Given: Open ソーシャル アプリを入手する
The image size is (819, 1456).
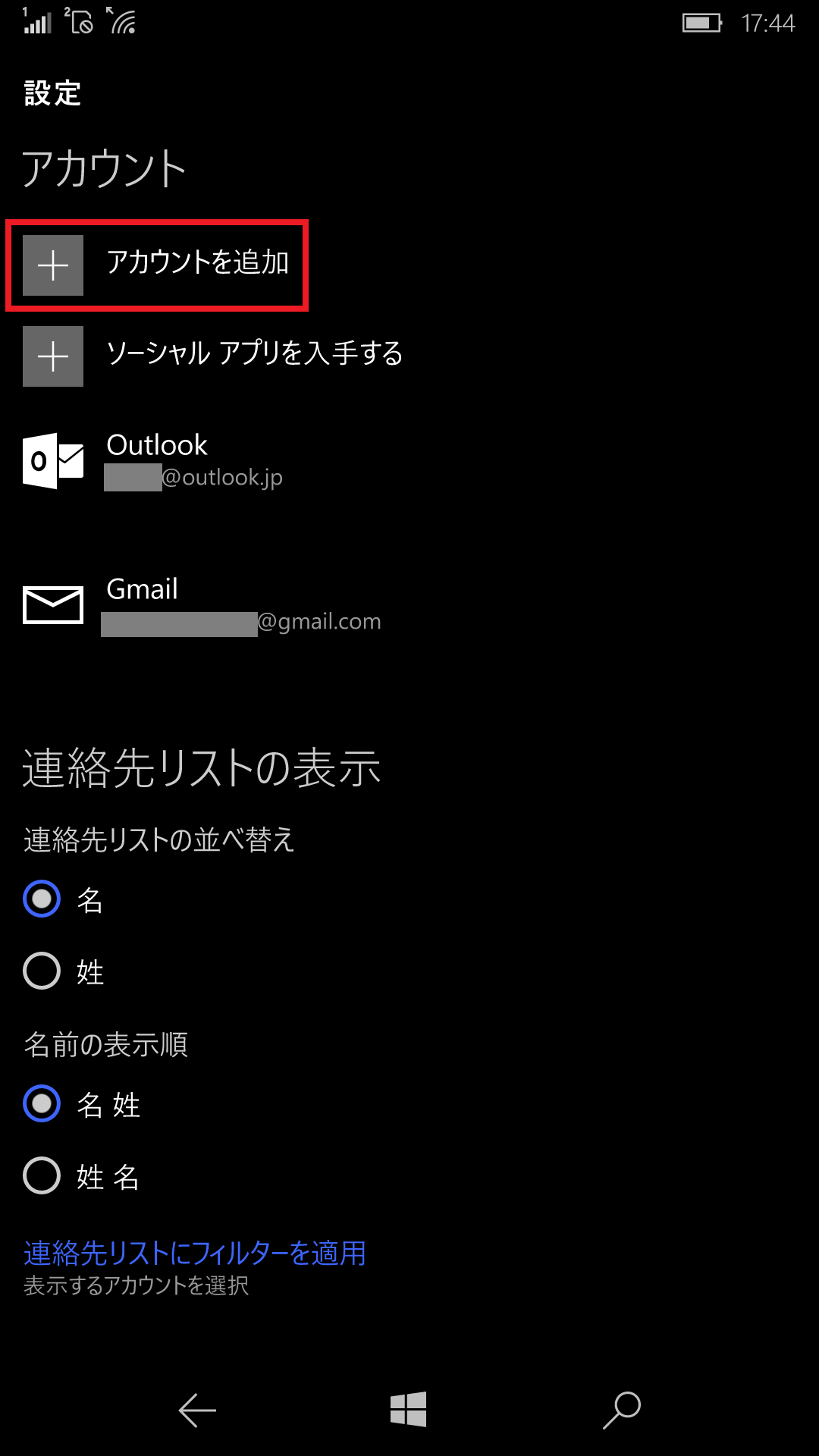Looking at the screenshot, I should (213, 356).
